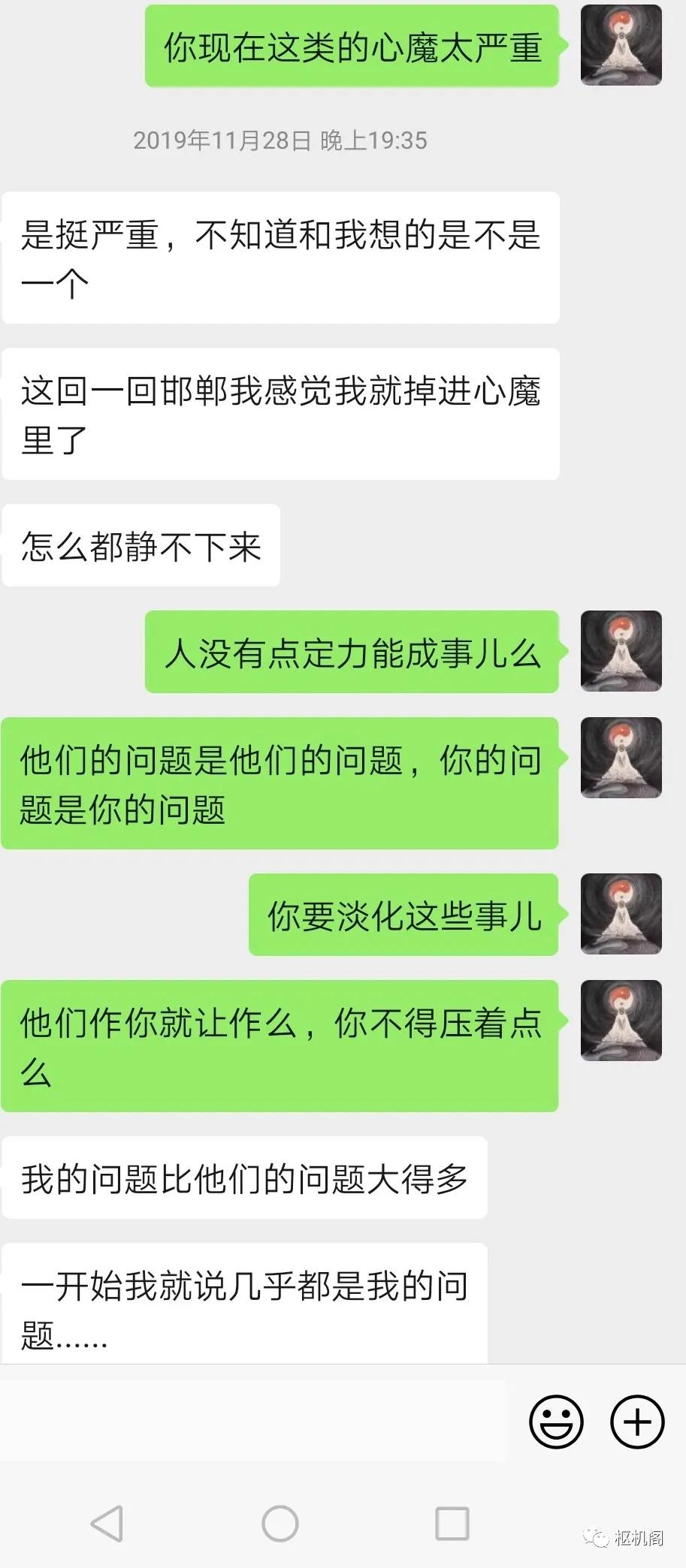The height and width of the screenshot is (1568, 686).
Task: Open the emoji sticker panel
Action: (x=556, y=1421)
